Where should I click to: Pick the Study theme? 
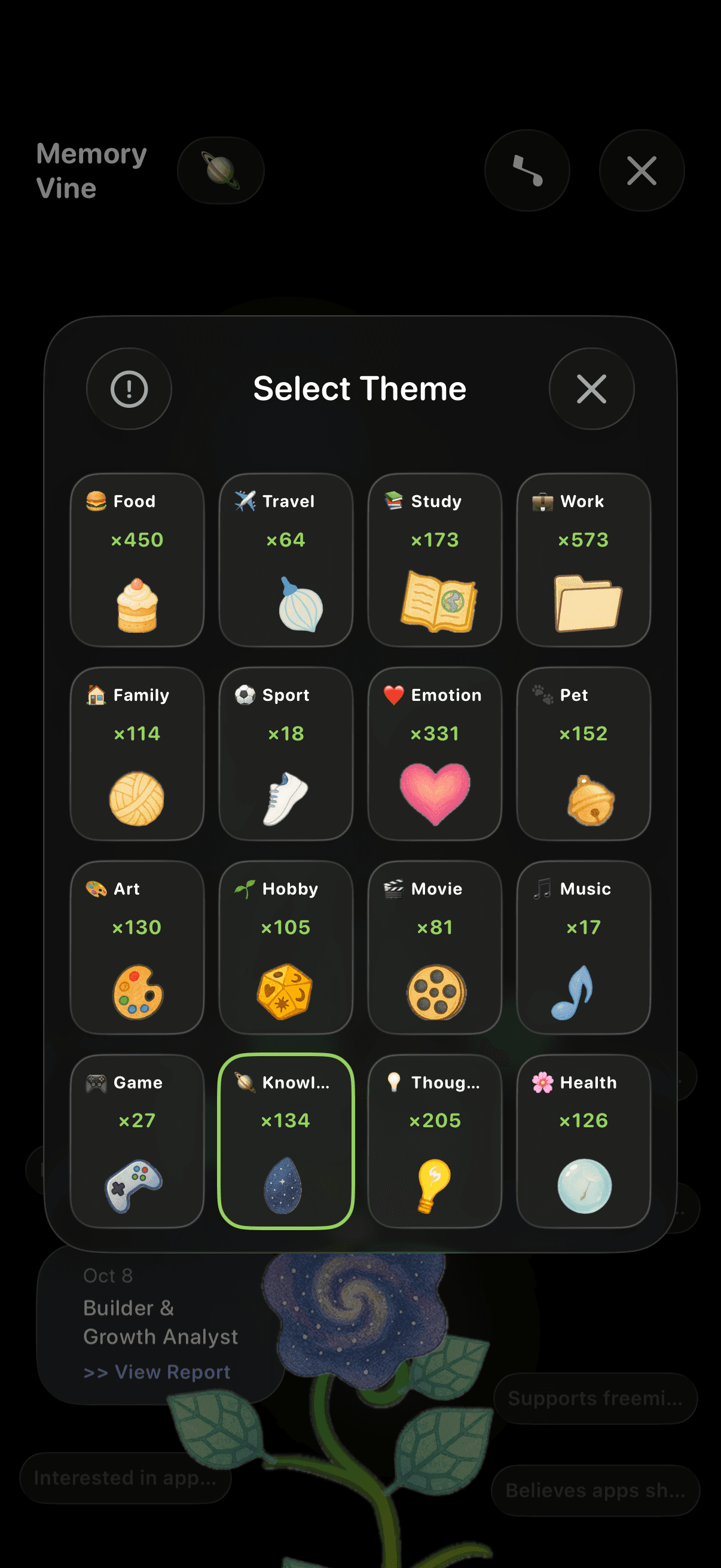(x=435, y=559)
